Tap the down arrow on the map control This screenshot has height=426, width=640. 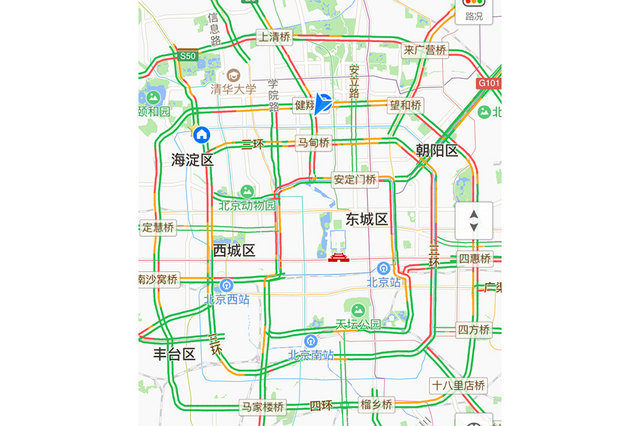click(474, 228)
